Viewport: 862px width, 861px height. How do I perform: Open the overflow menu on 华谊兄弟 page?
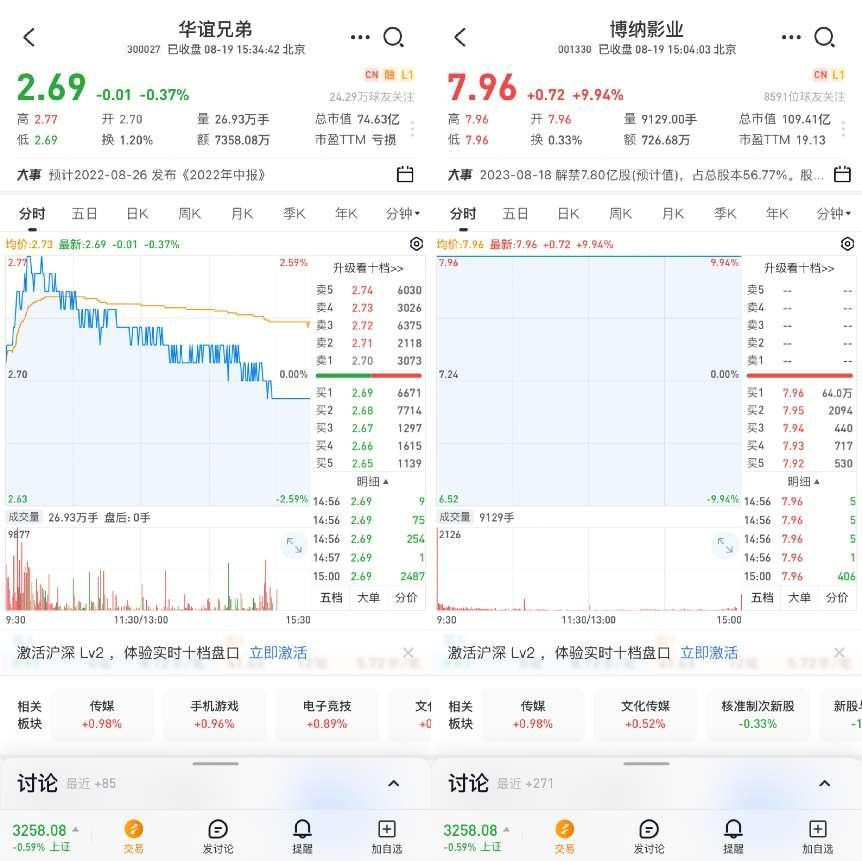point(360,38)
